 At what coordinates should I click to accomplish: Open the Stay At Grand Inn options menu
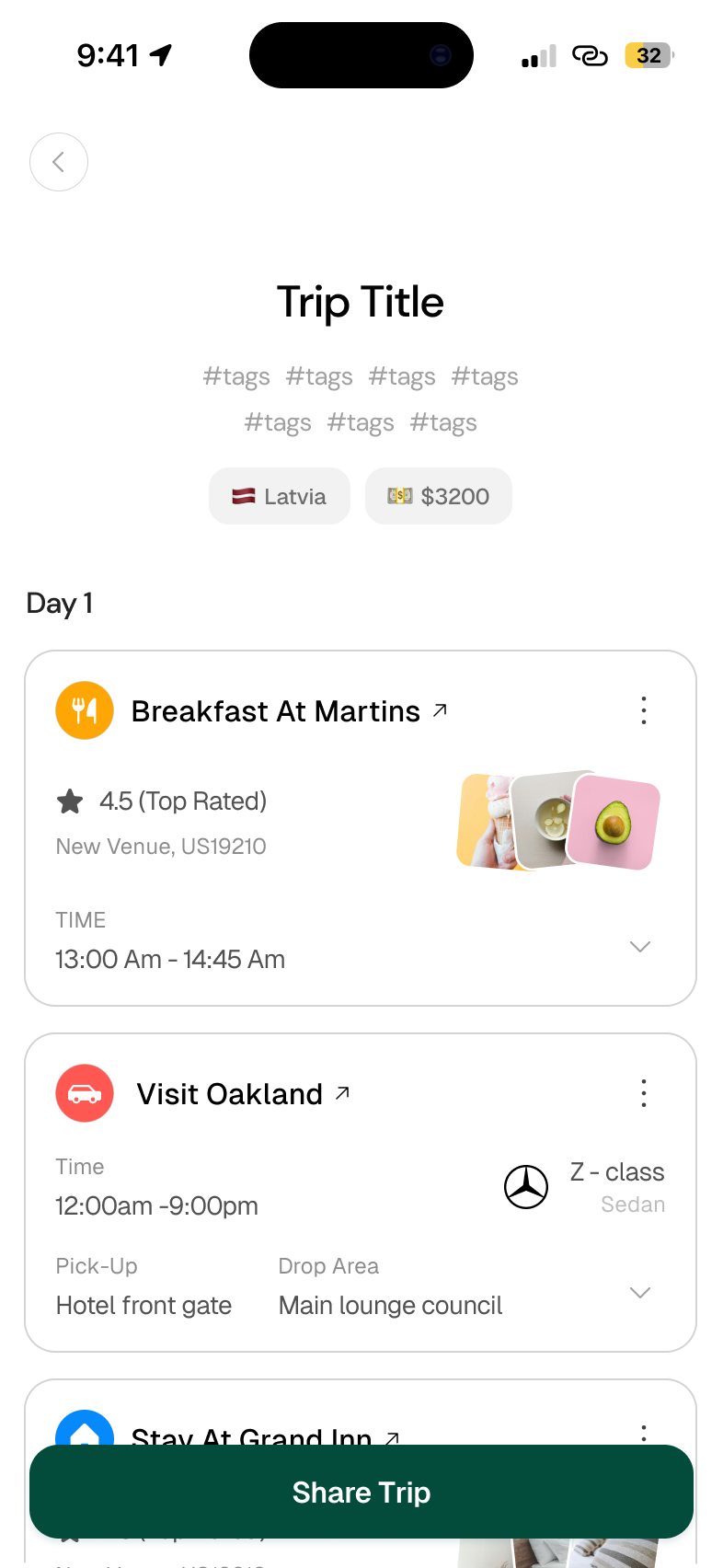click(x=643, y=1433)
